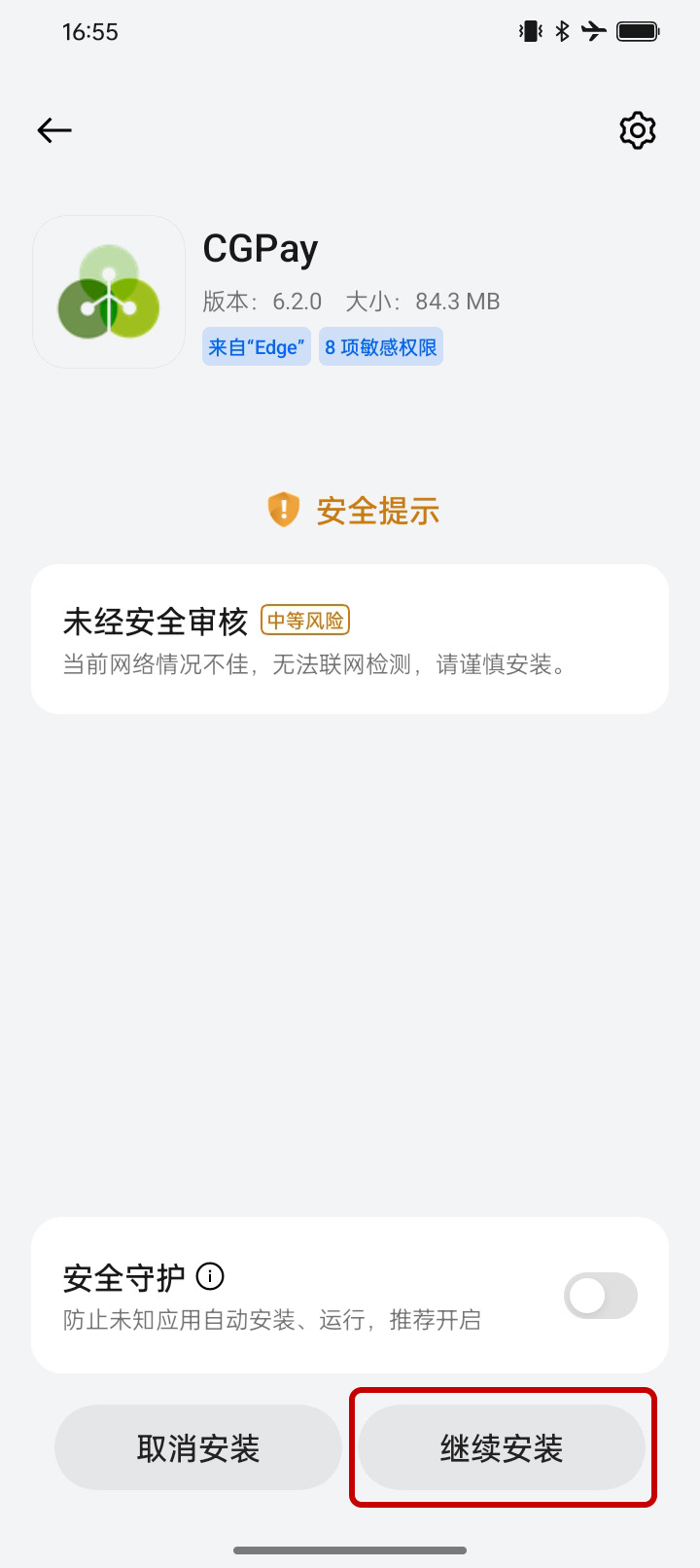700x1568 pixels.
Task: Enable the 安全守护 protection switch
Action: (600, 1295)
